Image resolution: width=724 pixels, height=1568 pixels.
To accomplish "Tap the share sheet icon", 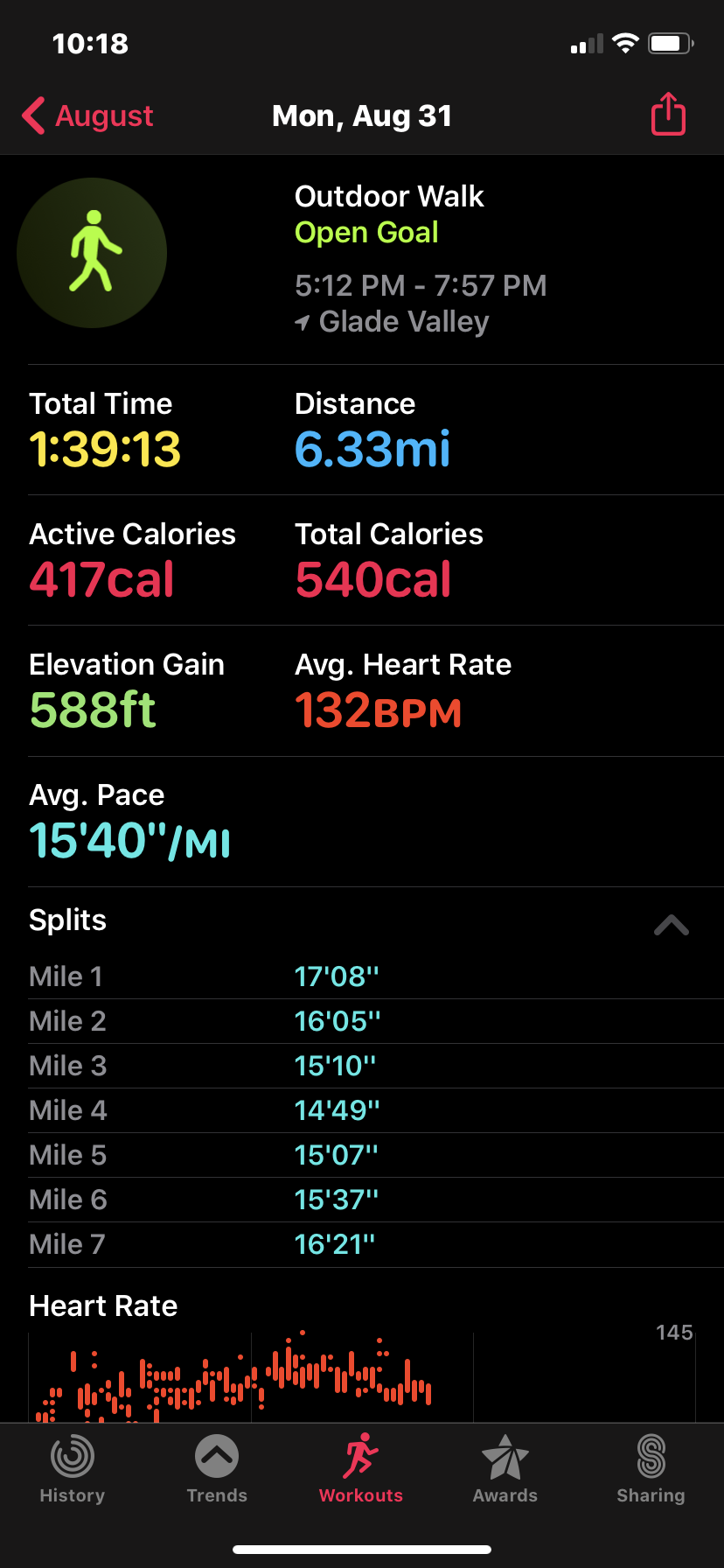I will (667, 115).
